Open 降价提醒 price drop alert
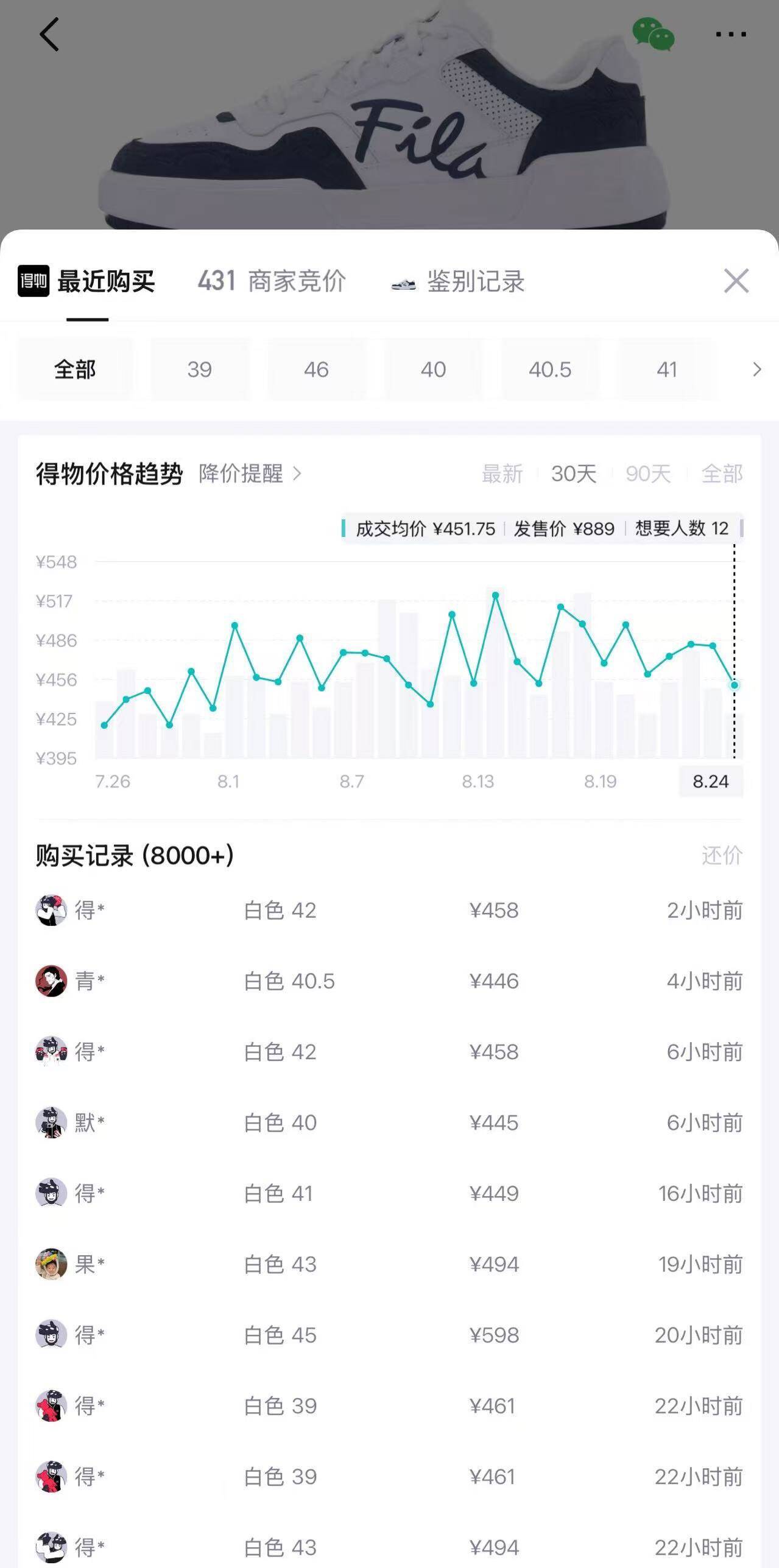The image size is (779, 1568). (250, 474)
